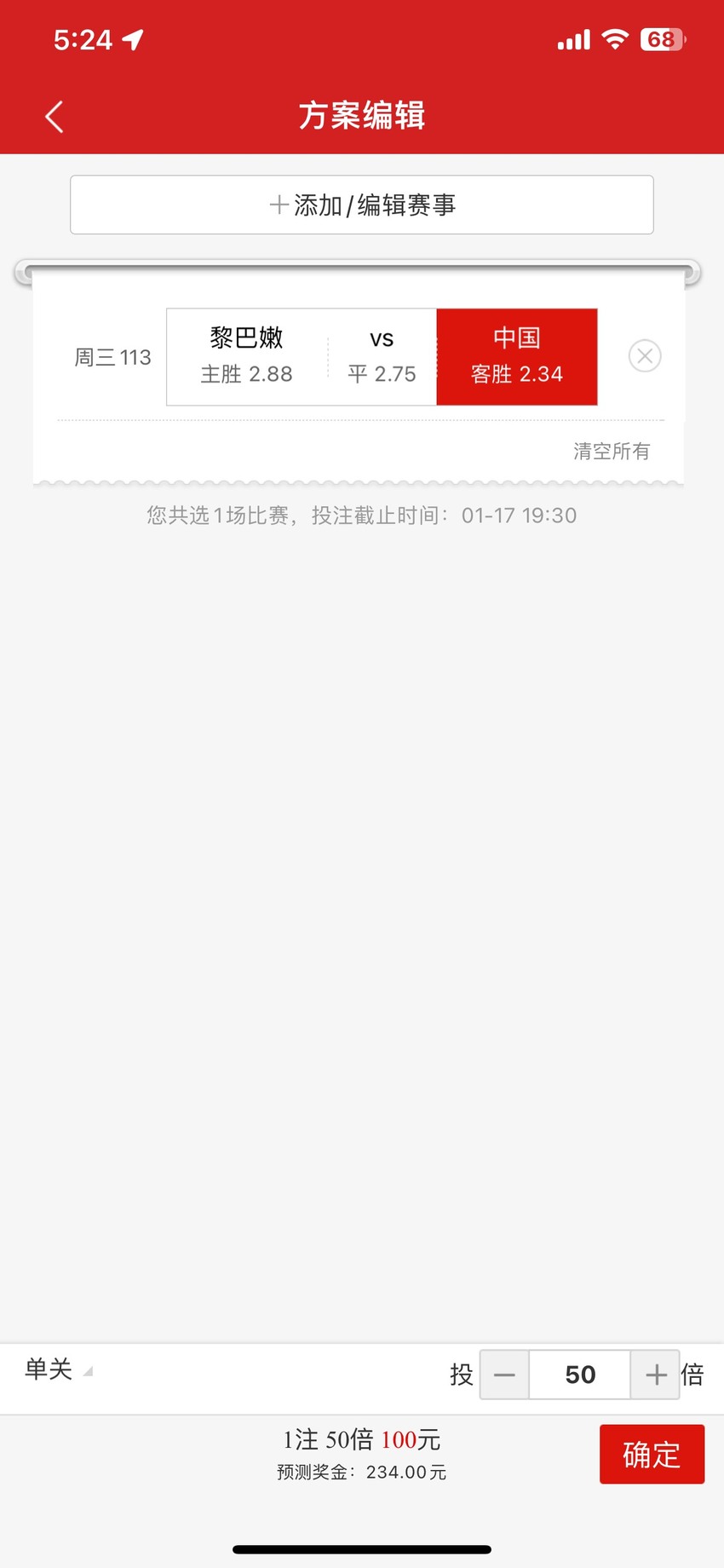Screen dimensions: 724x1568
Task: Remove the 周三113 match from the slip
Action: (645, 355)
